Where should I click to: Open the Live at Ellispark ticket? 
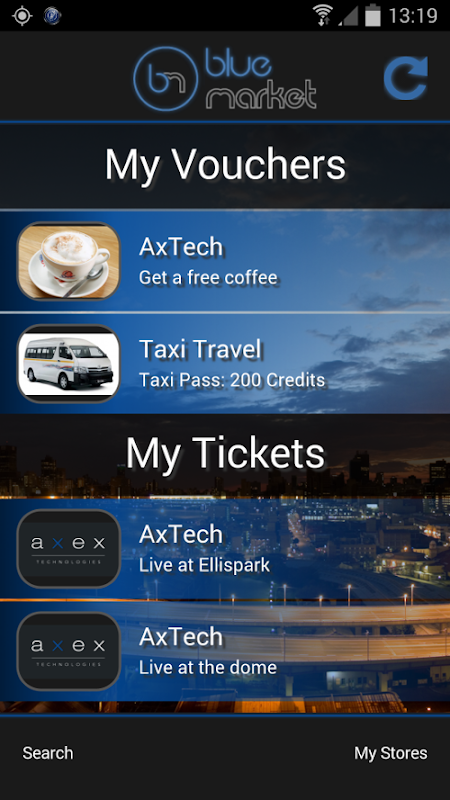click(x=225, y=548)
